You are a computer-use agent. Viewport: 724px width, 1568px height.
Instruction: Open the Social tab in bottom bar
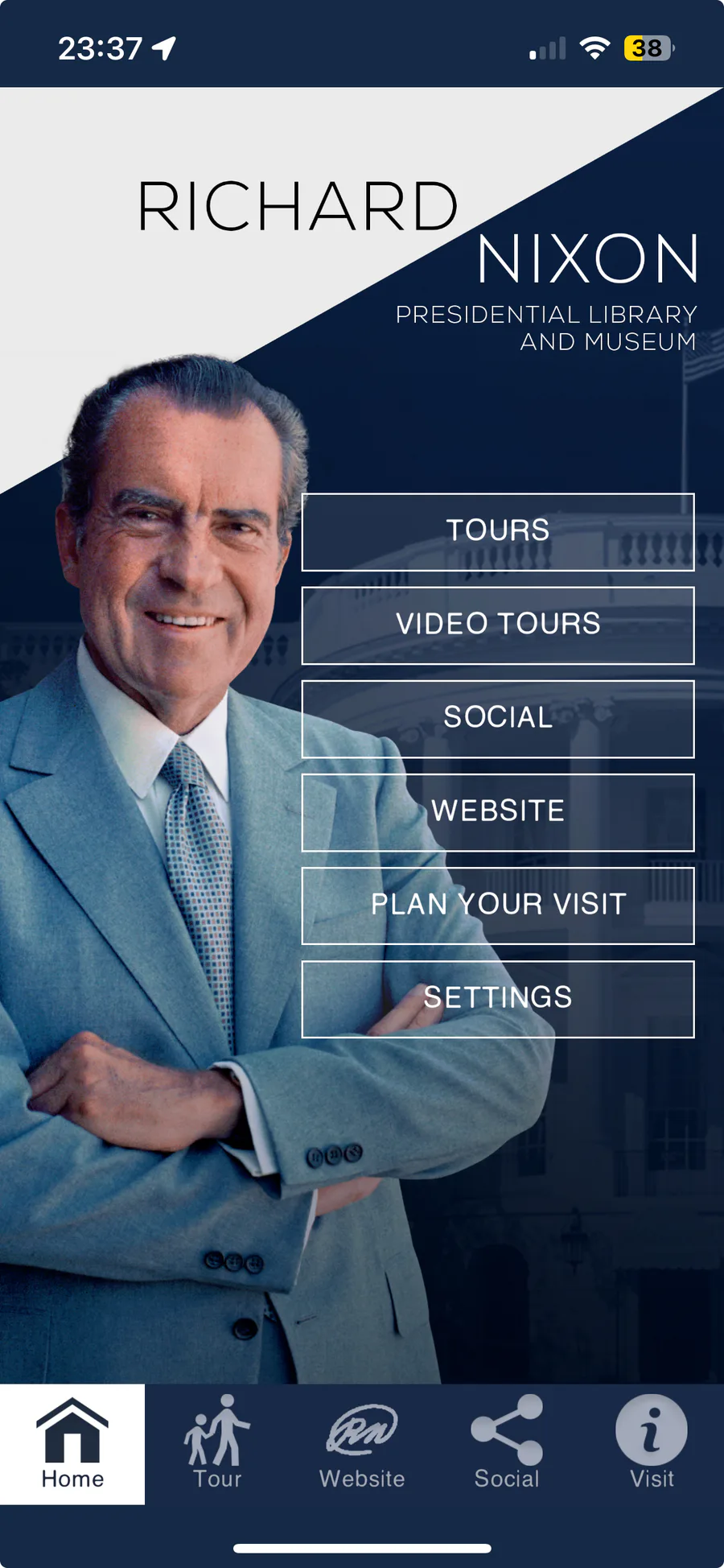pyautogui.click(x=507, y=1444)
